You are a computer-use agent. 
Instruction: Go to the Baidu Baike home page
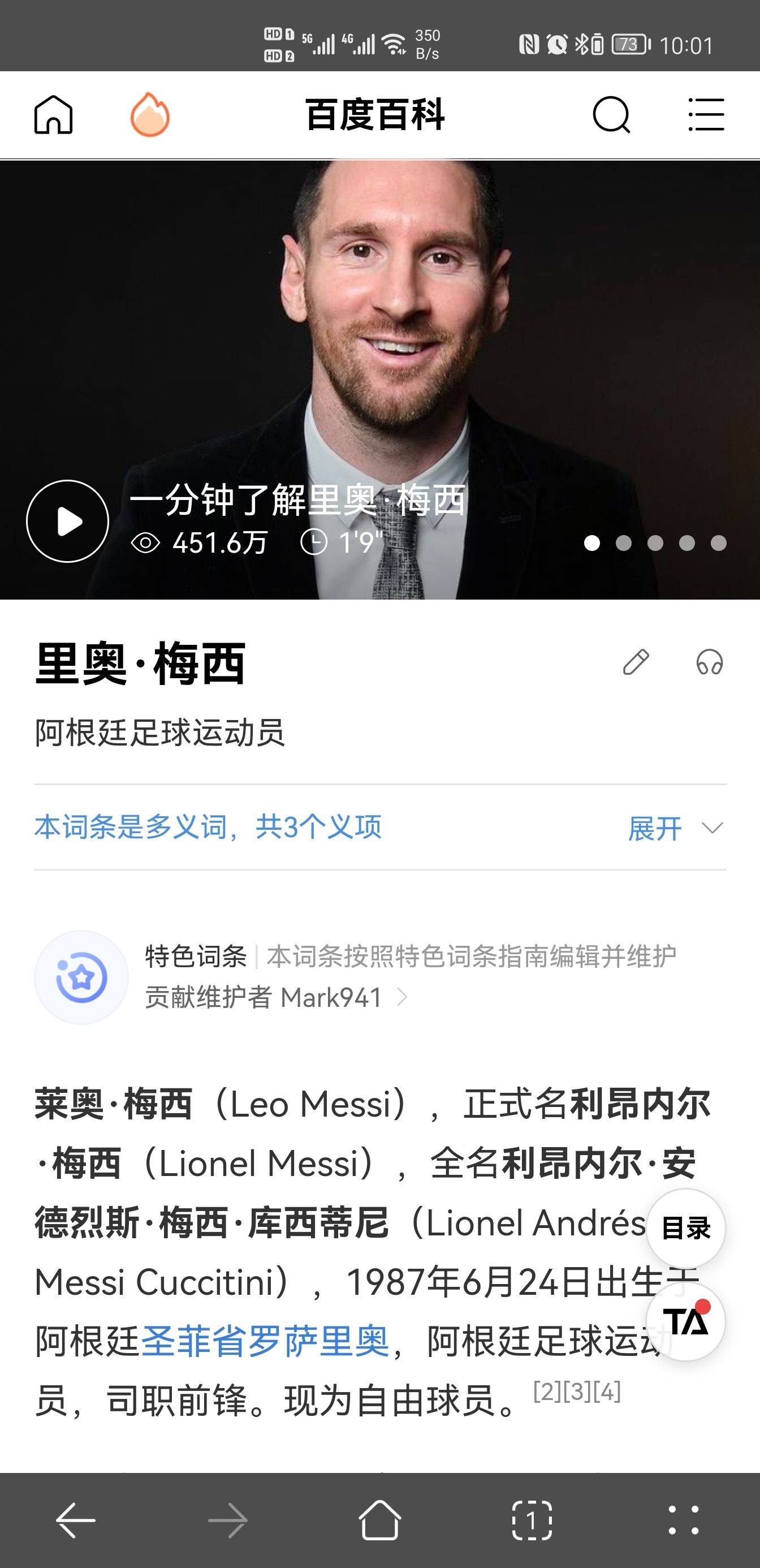(54, 114)
